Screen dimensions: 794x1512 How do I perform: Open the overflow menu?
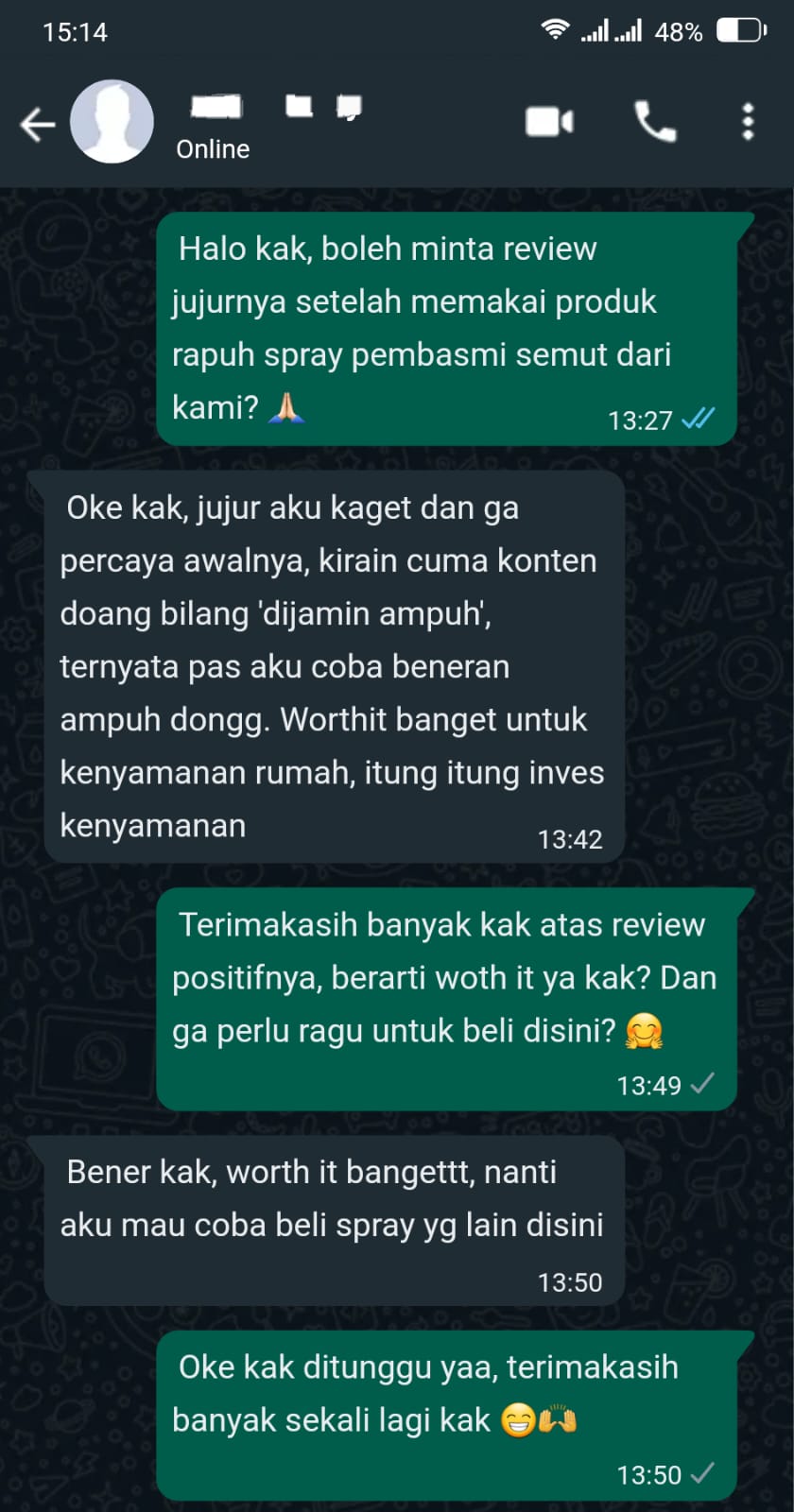coord(748,122)
